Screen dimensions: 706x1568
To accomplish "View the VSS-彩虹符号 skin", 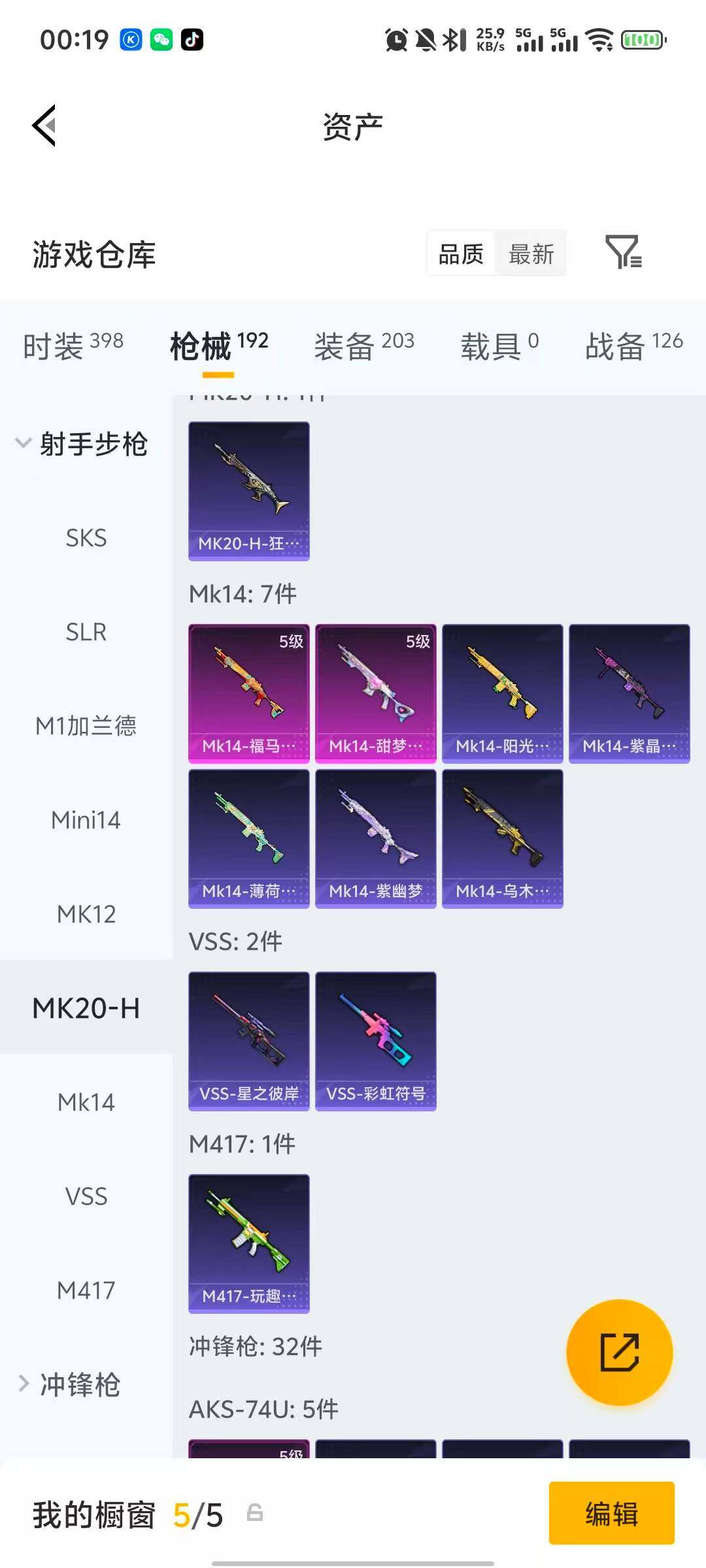I will pos(375,1041).
